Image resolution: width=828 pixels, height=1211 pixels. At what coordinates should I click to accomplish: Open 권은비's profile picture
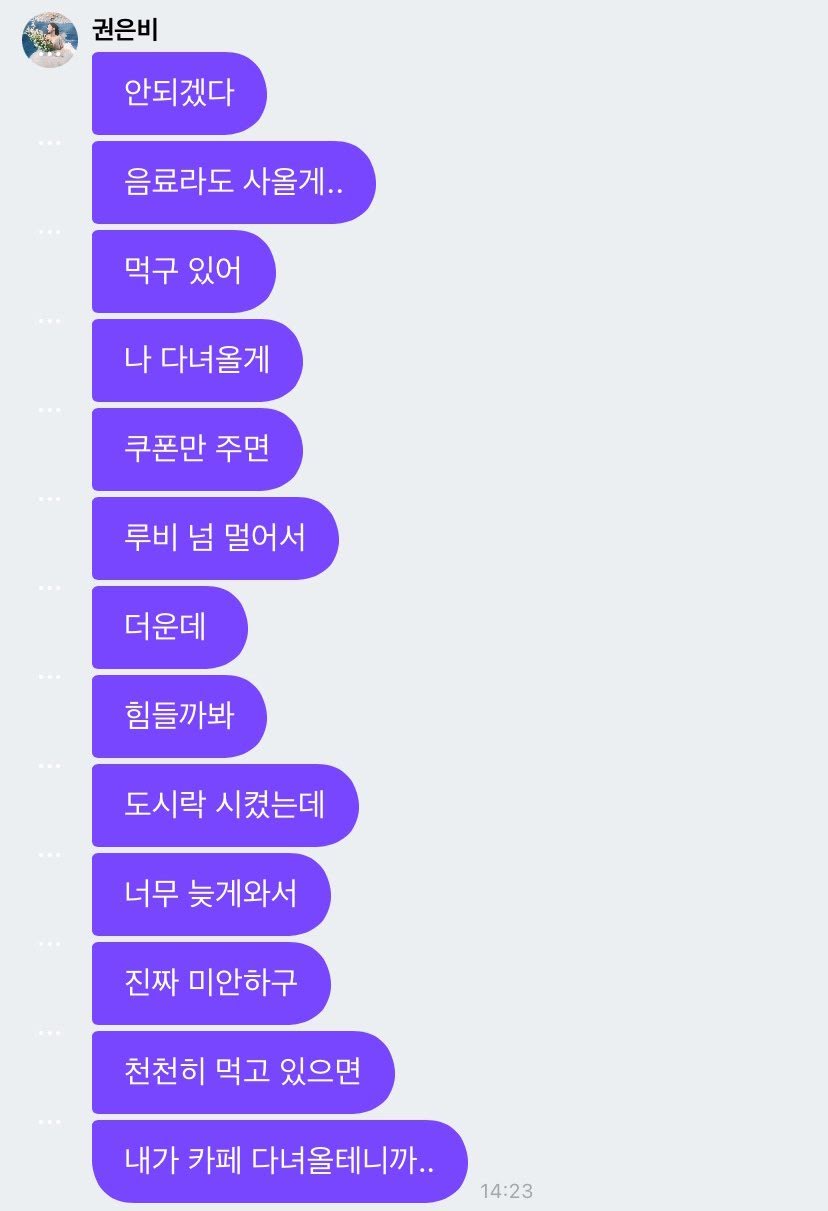pyautogui.click(x=50, y=40)
